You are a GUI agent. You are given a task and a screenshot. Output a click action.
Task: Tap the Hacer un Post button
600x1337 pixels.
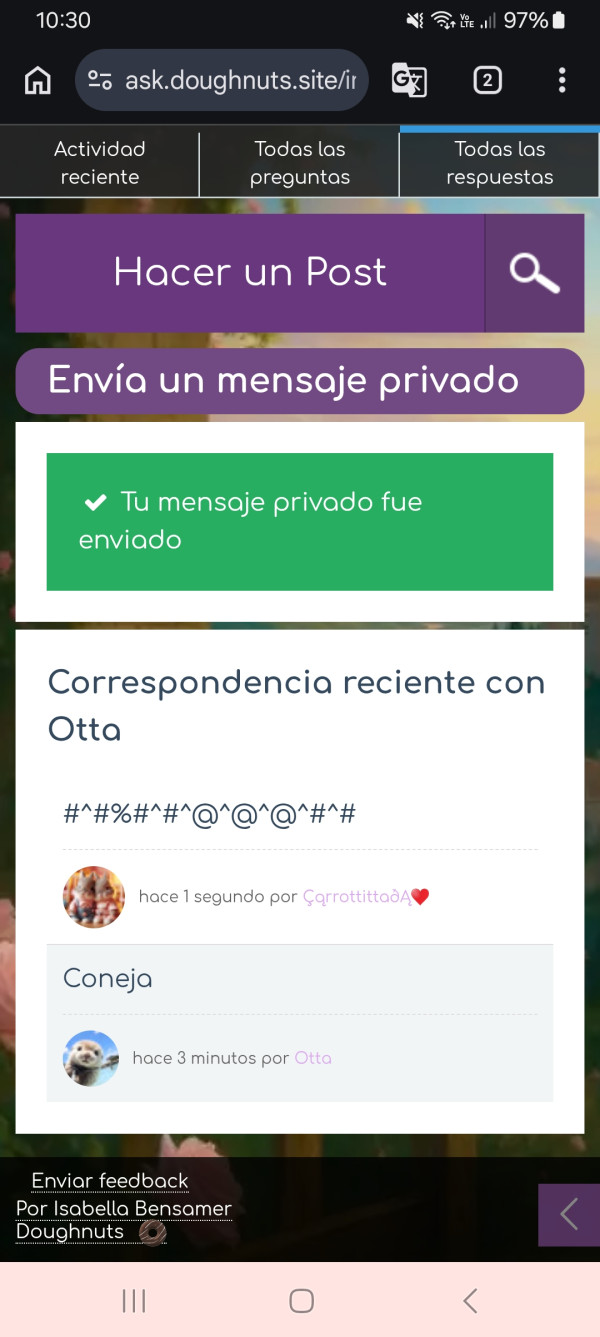(250, 272)
